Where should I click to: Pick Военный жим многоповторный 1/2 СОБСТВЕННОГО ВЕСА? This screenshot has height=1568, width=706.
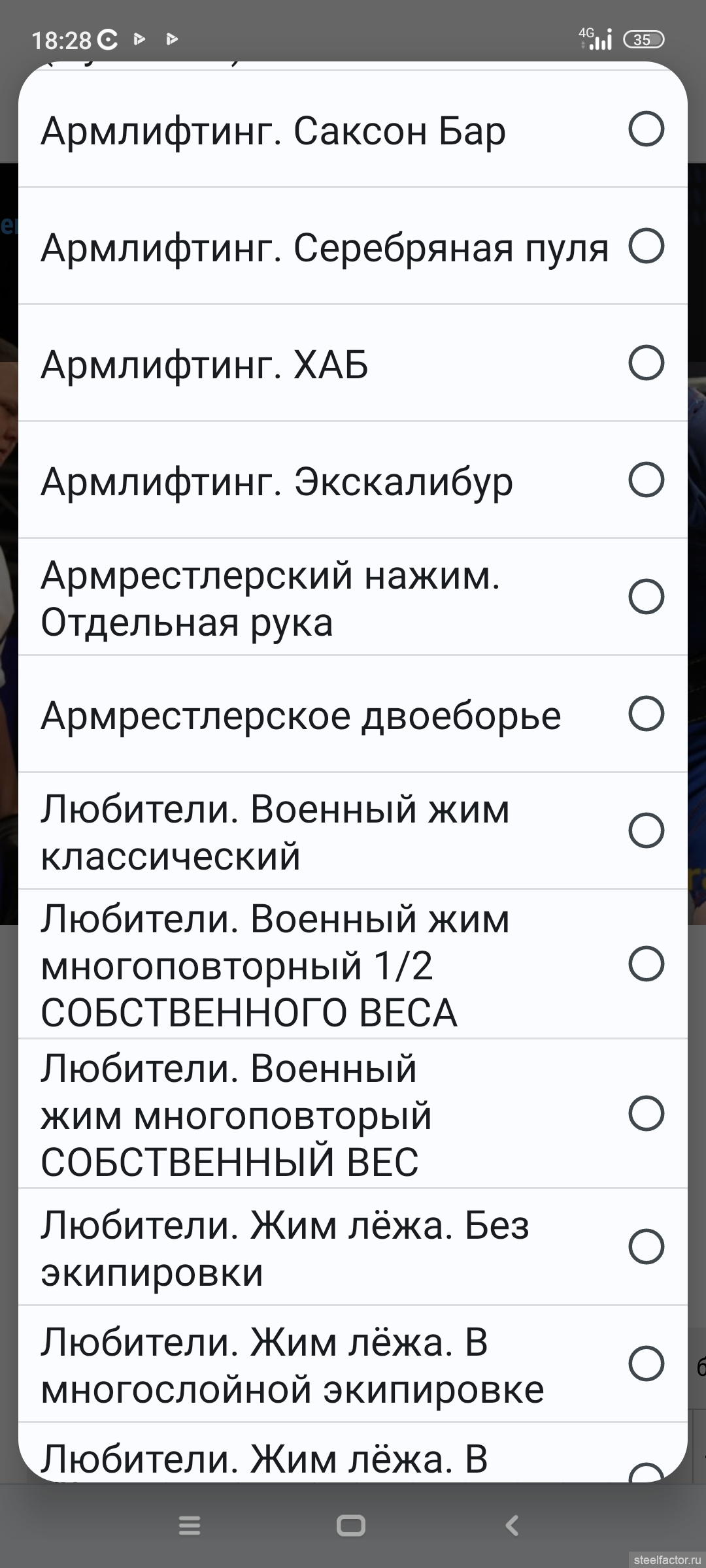tap(353, 964)
